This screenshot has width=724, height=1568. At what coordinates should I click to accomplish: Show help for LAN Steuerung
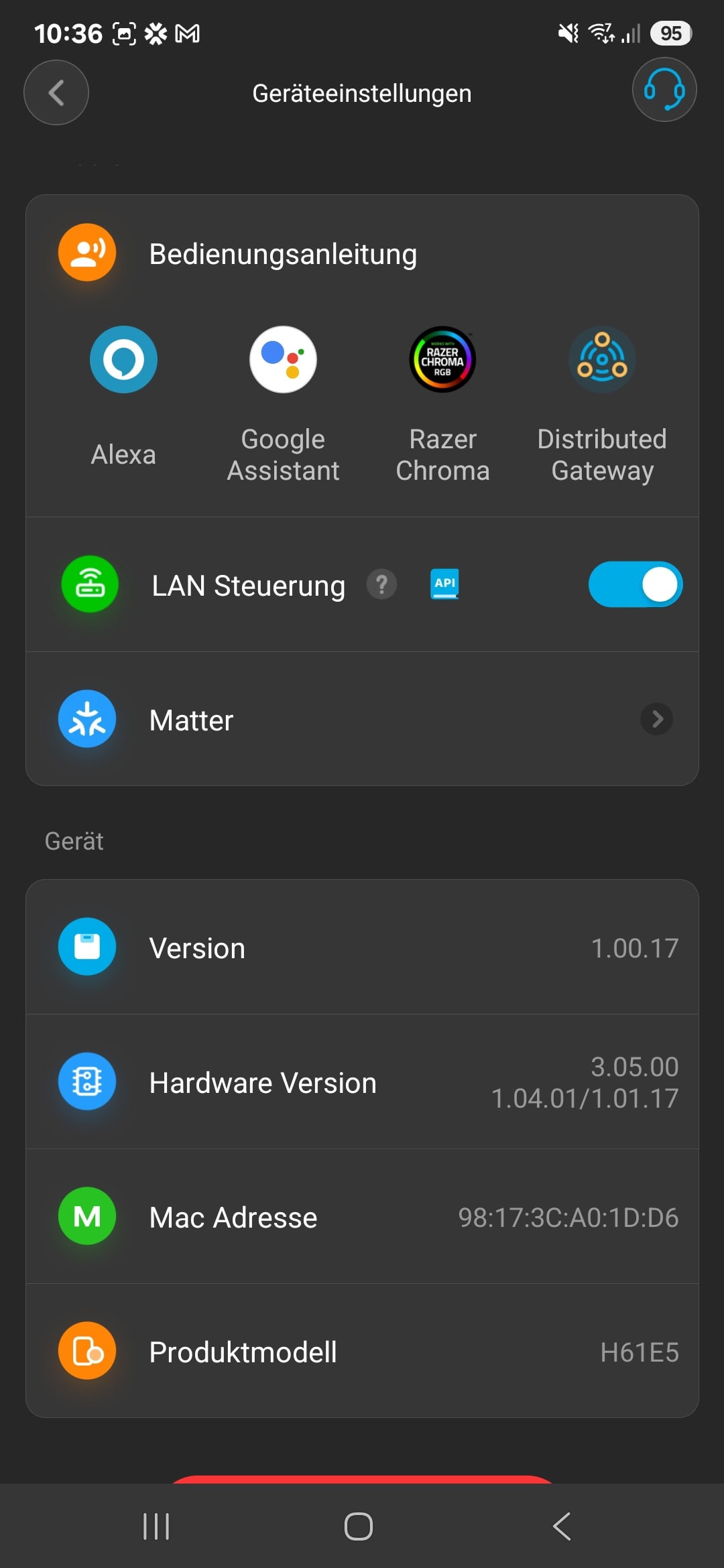click(382, 584)
